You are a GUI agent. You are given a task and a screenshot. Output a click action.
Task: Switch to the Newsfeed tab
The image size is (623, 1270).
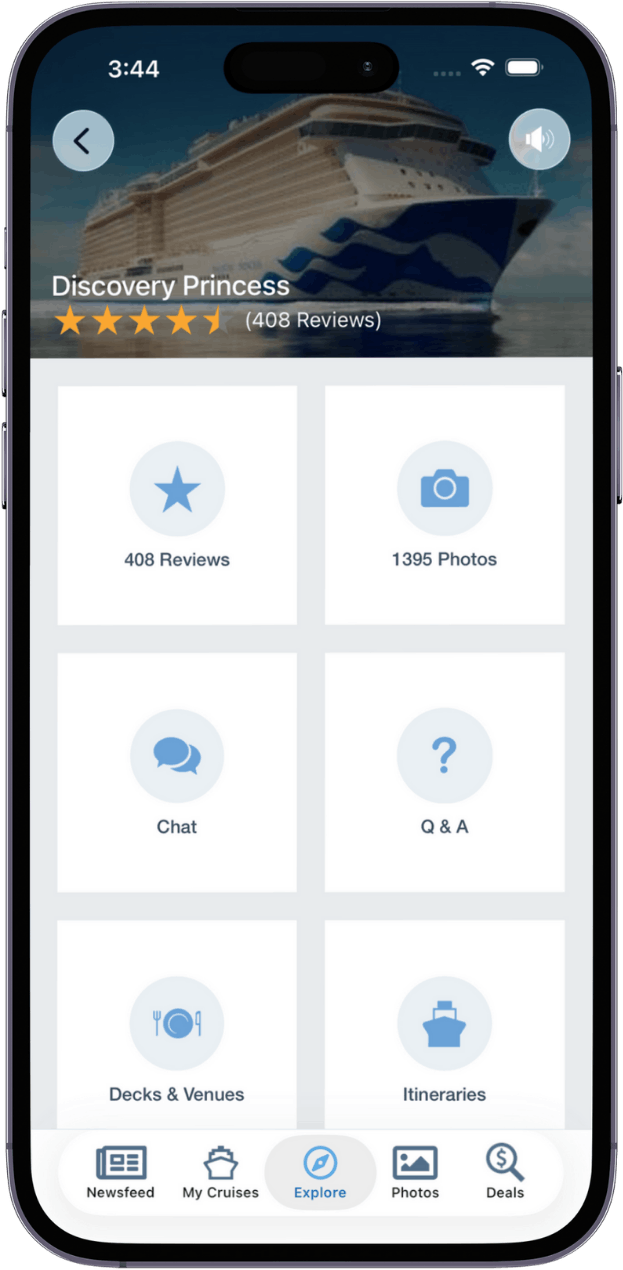[x=121, y=1173]
